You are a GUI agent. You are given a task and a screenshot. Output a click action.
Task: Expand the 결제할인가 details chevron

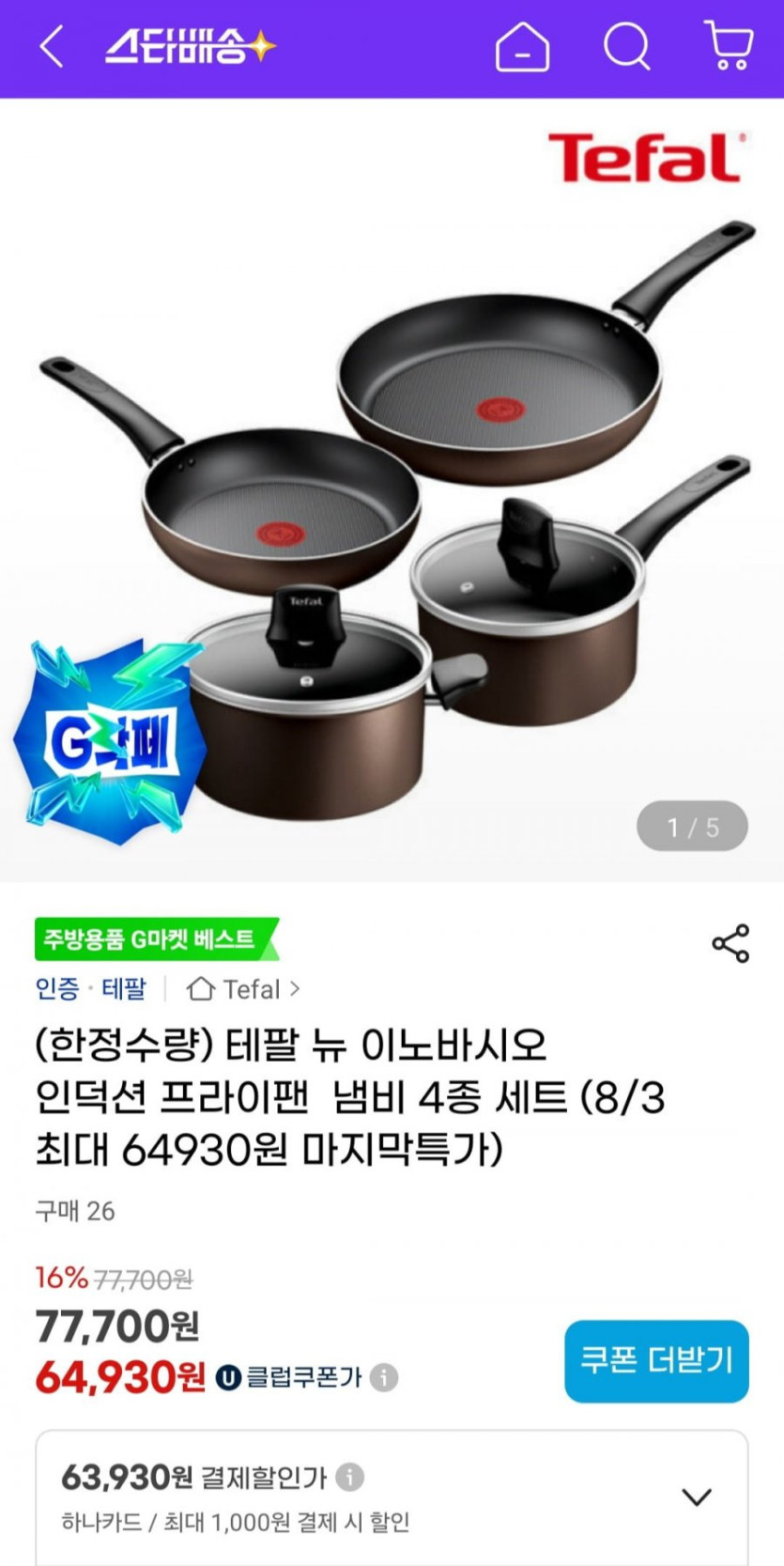[696, 1496]
